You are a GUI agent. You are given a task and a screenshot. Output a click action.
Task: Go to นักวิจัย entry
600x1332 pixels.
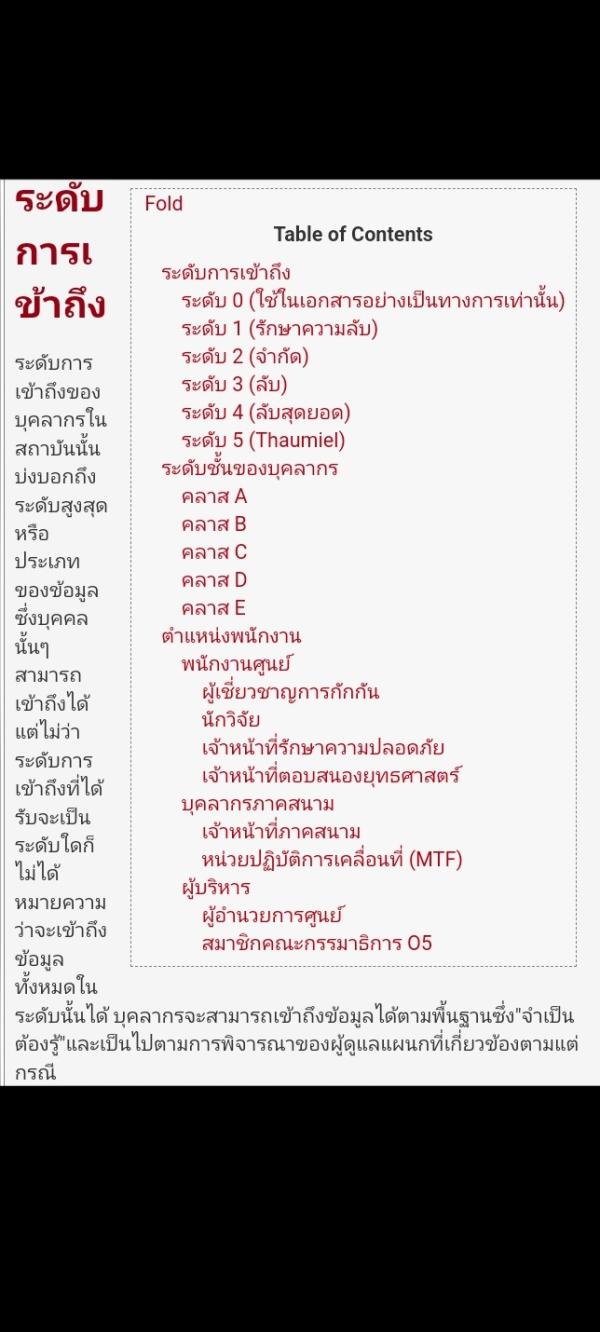(x=231, y=720)
